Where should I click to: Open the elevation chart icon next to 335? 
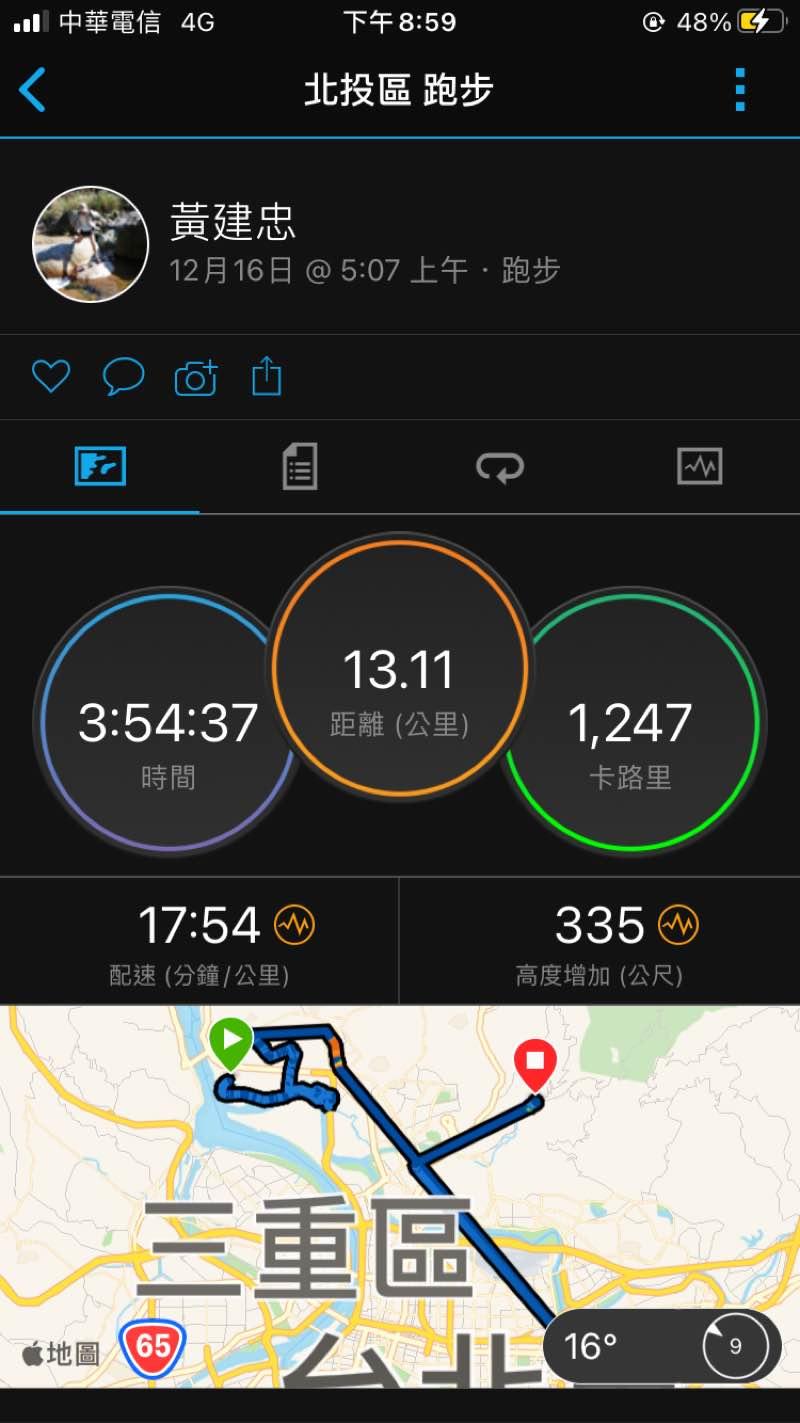click(x=678, y=925)
